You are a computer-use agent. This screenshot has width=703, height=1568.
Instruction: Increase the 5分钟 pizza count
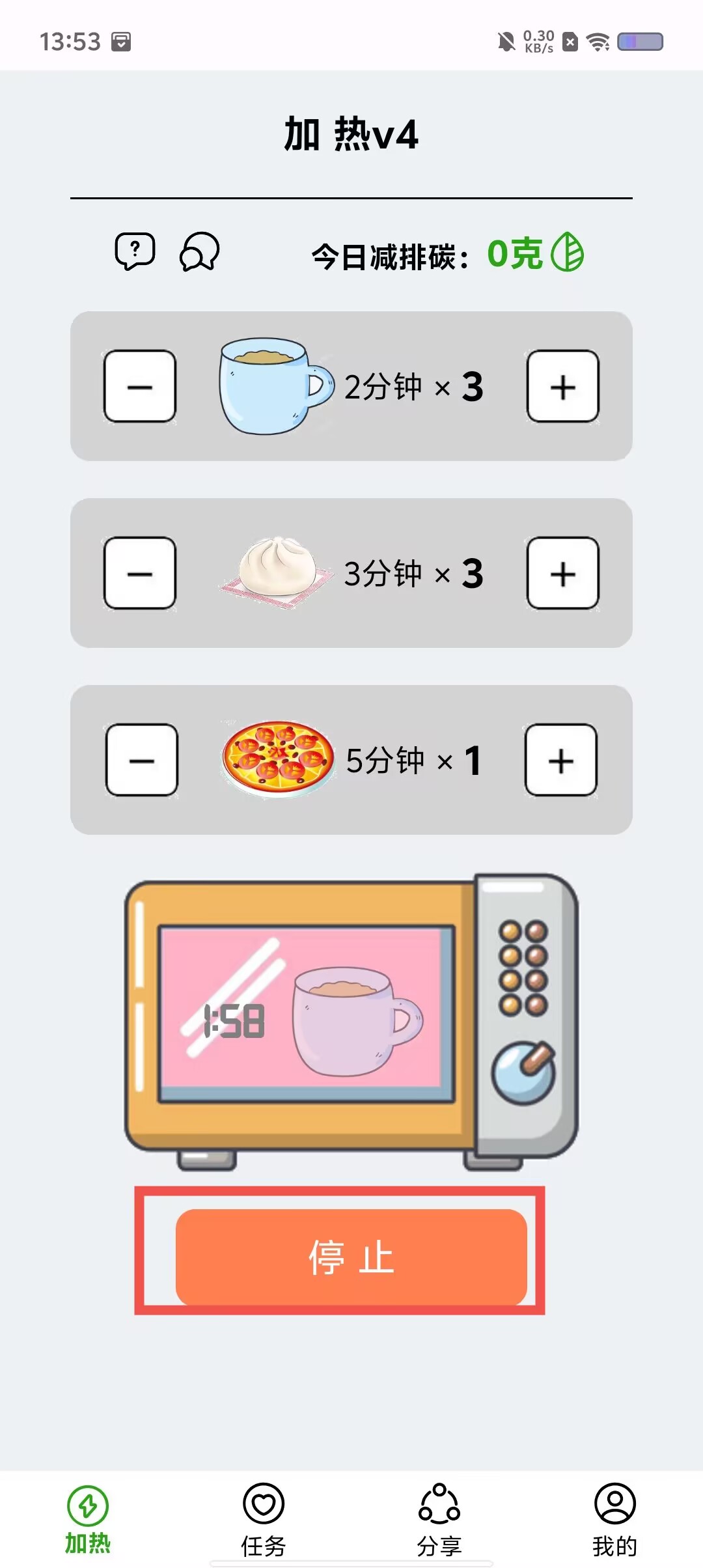coord(561,760)
